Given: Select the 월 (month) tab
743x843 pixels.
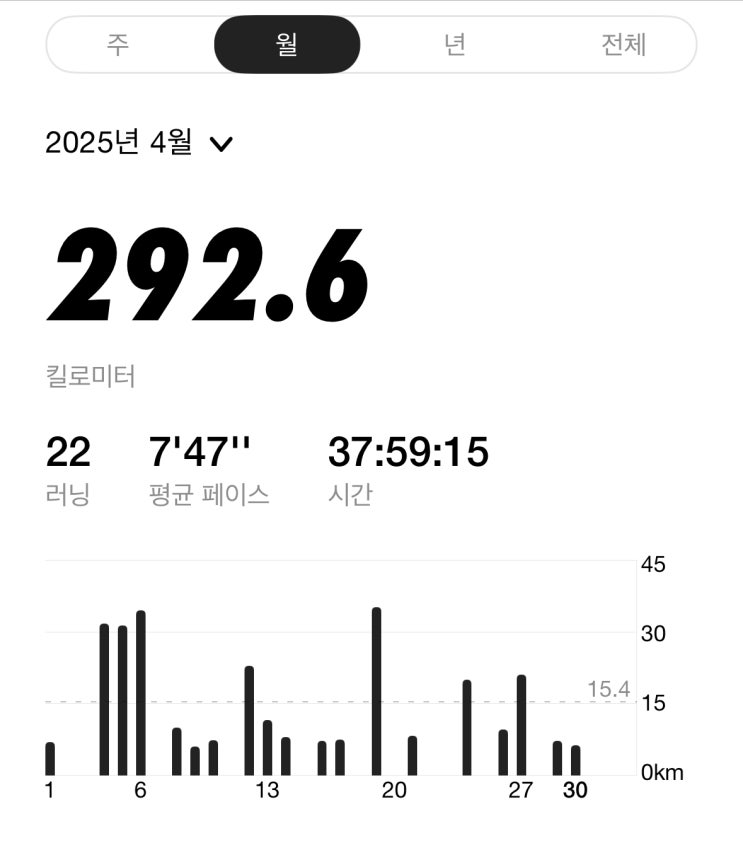Looking at the screenshot, I should (x=287, y=45).
